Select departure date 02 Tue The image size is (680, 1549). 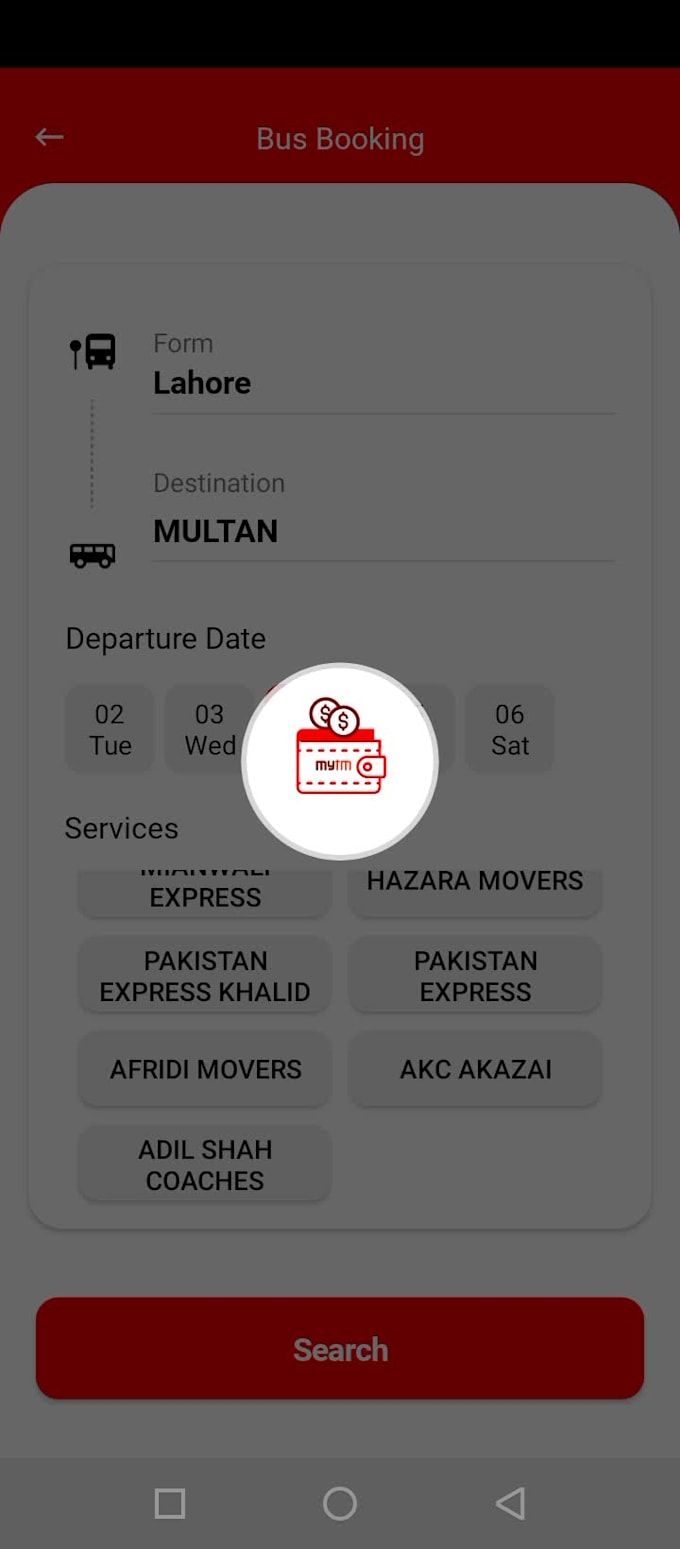click(110, 729)
